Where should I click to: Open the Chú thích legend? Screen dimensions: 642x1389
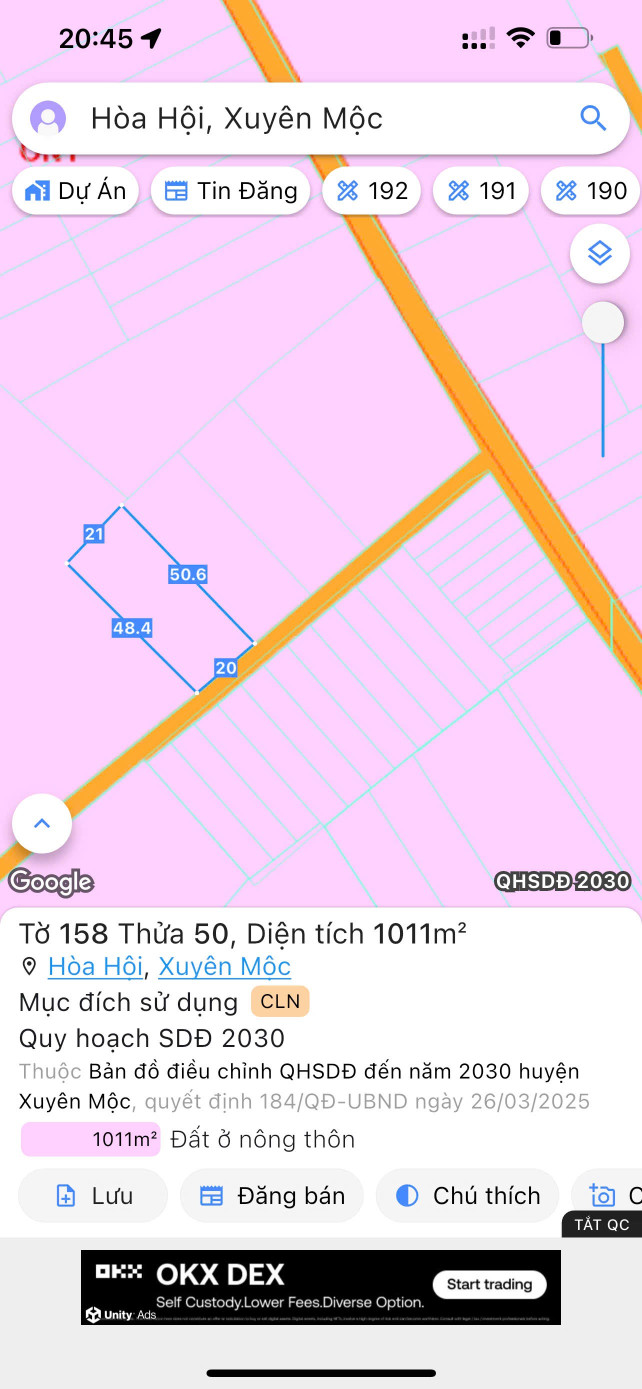point(467,1196)
